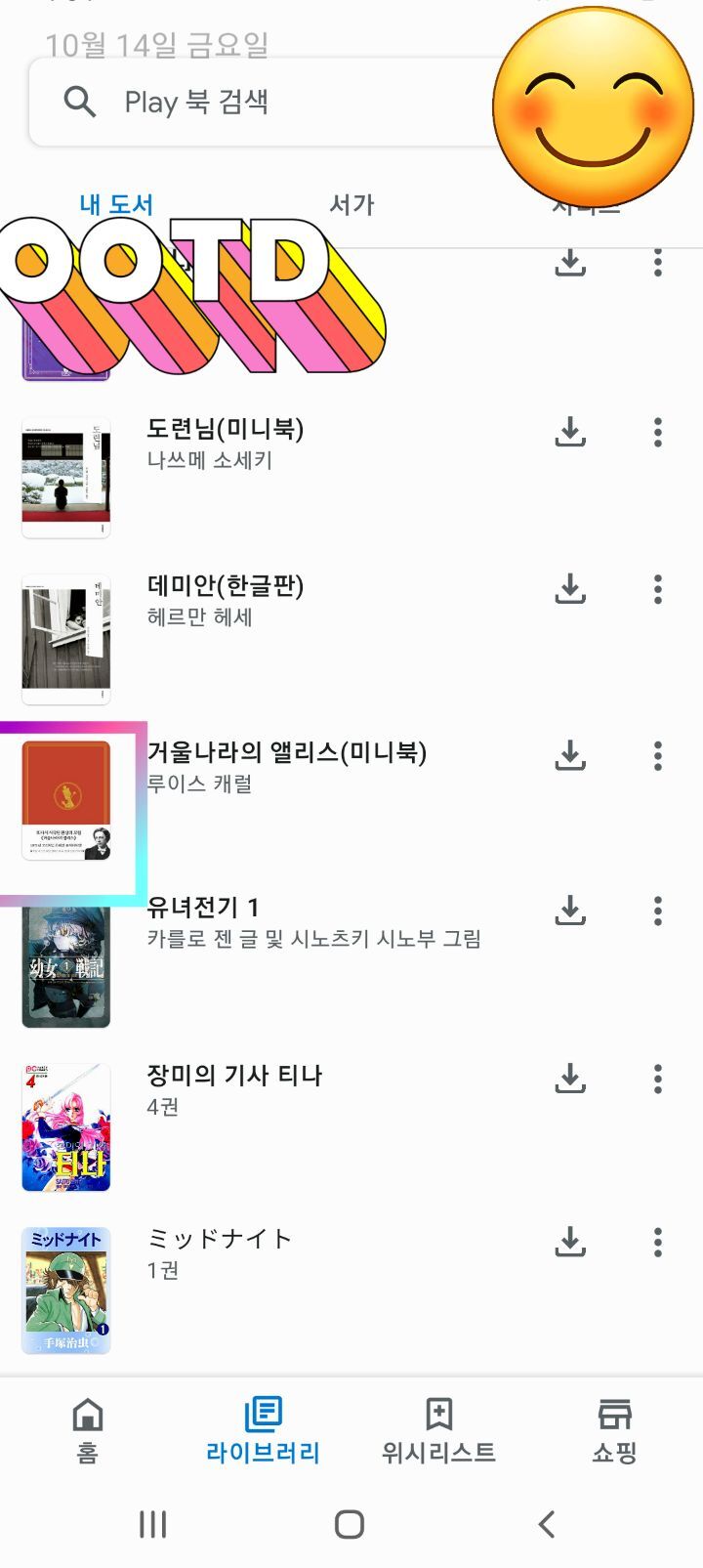This screenshot has width=703, height=1568.
Task: Open overflow menu for 거울나라의 앨리스(미니북)
Action: point(658,755)
